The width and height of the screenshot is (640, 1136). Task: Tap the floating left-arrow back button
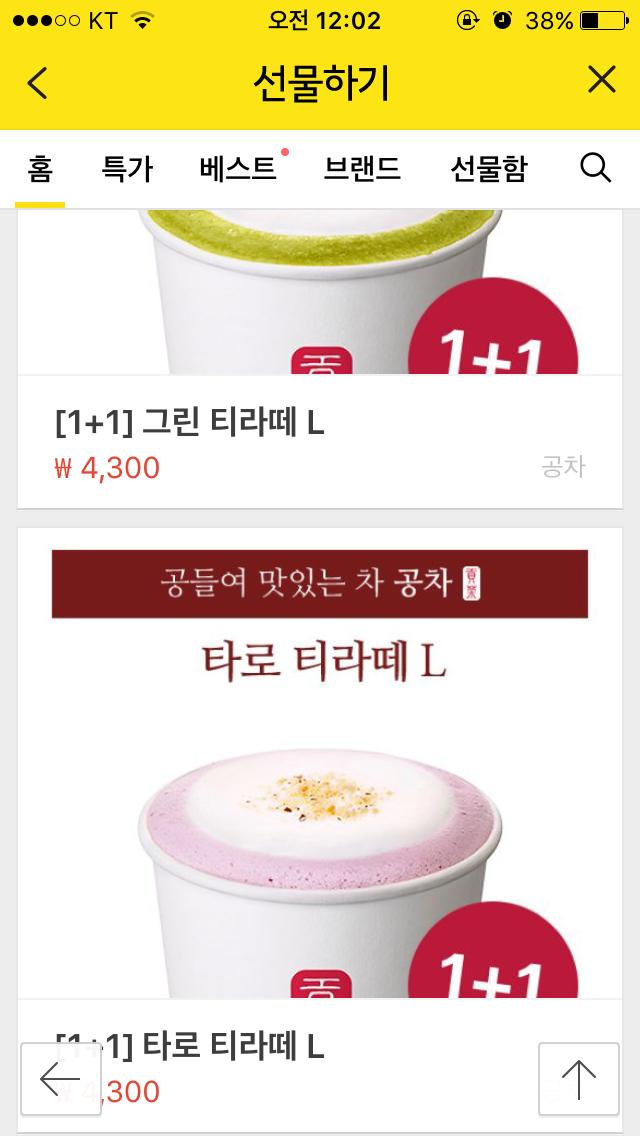(60, 1079)
